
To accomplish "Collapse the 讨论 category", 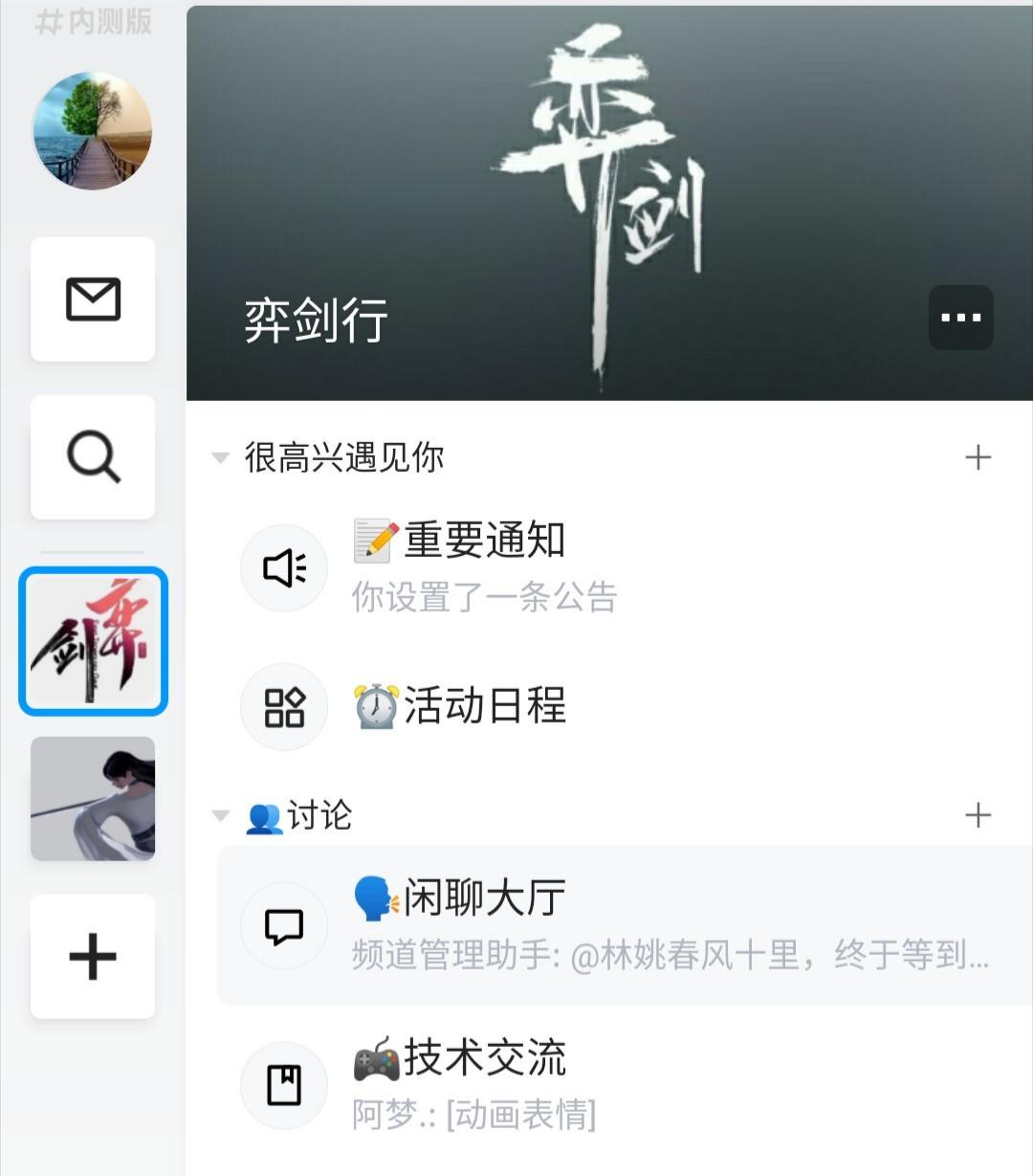I will [221, 816].
